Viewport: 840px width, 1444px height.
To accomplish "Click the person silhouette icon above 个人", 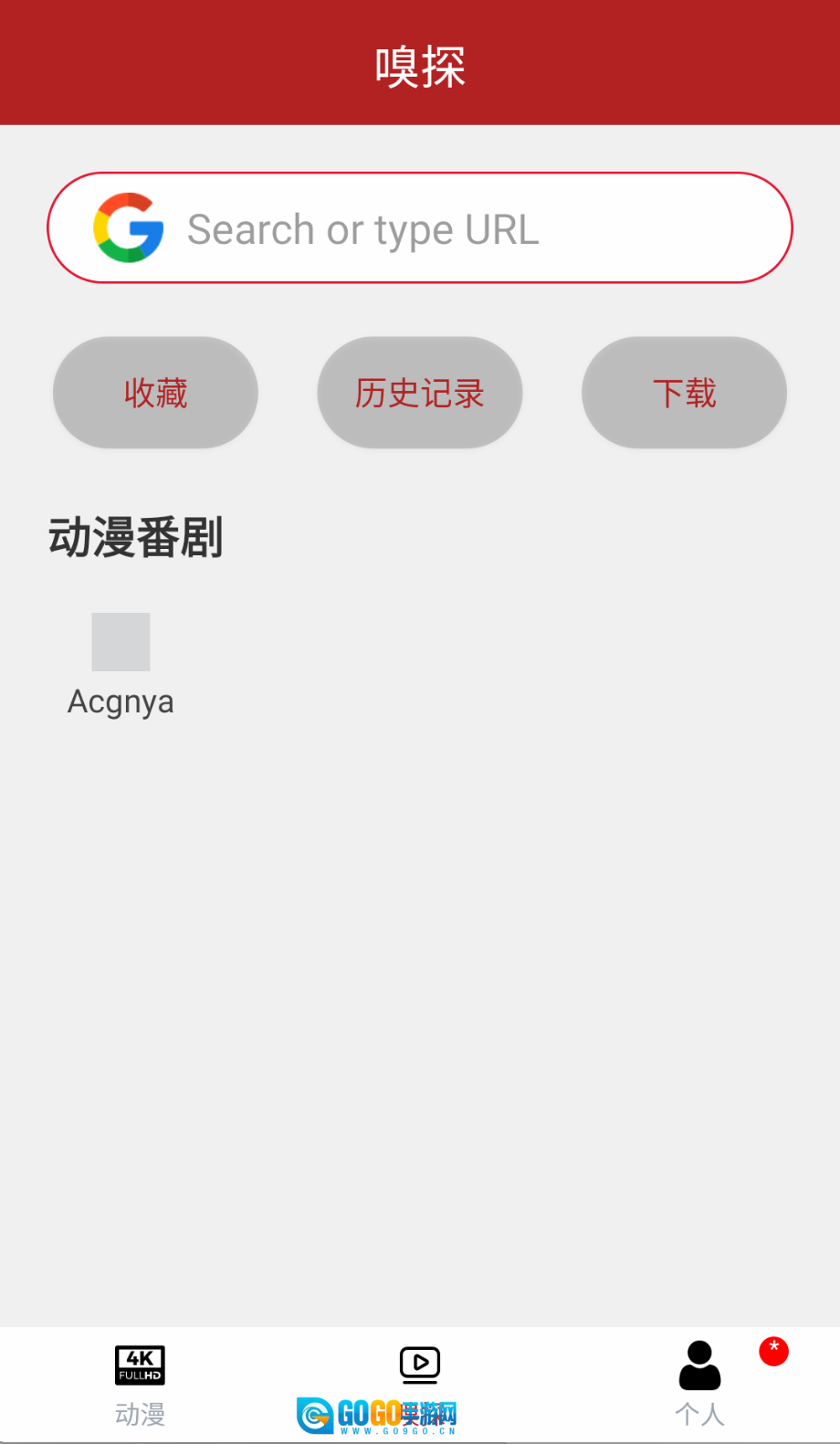I will (x=698, y=1365).
